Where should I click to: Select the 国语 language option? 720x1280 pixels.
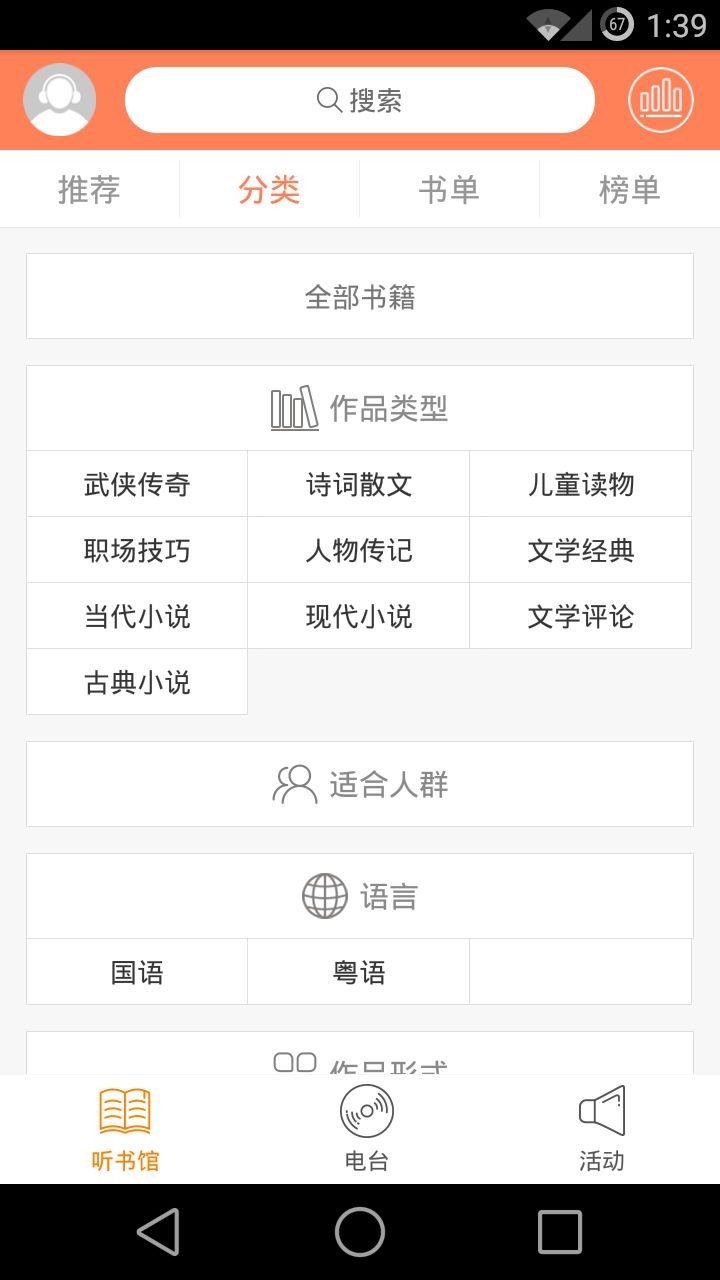click(136, 971)
